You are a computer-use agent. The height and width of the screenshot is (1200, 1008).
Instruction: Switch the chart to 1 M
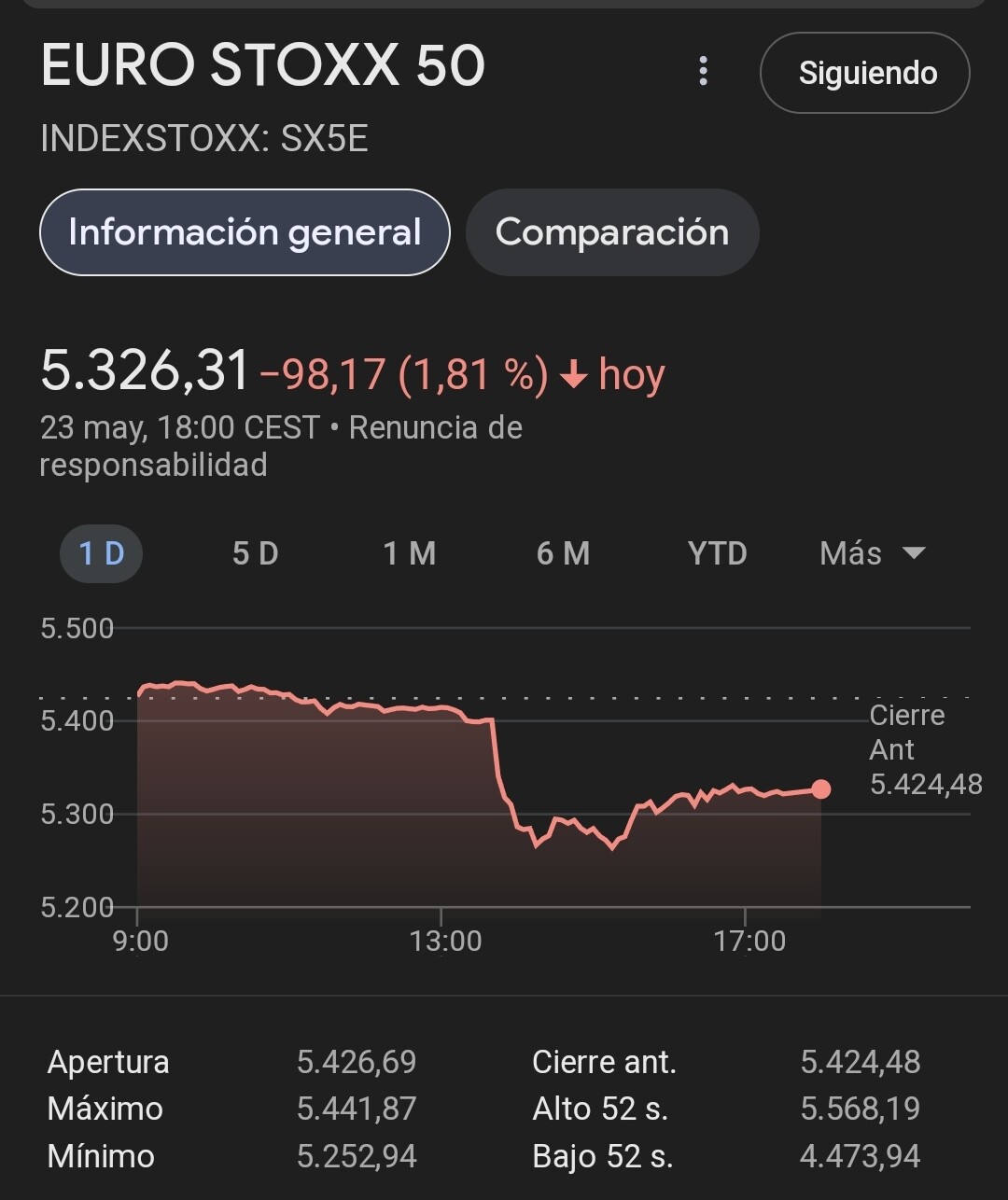point(410,553)
